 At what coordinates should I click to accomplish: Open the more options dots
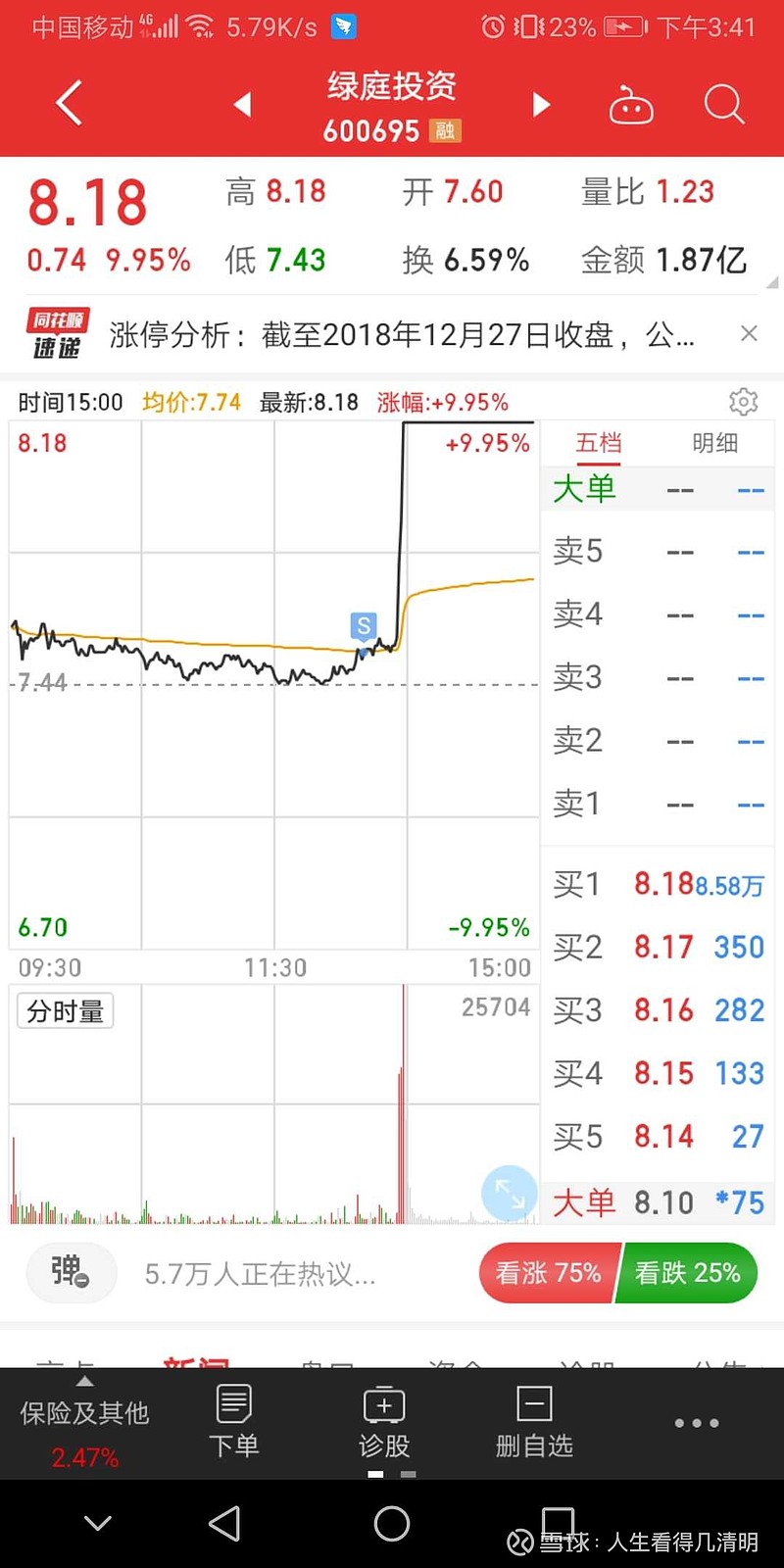coord(697,1423)
